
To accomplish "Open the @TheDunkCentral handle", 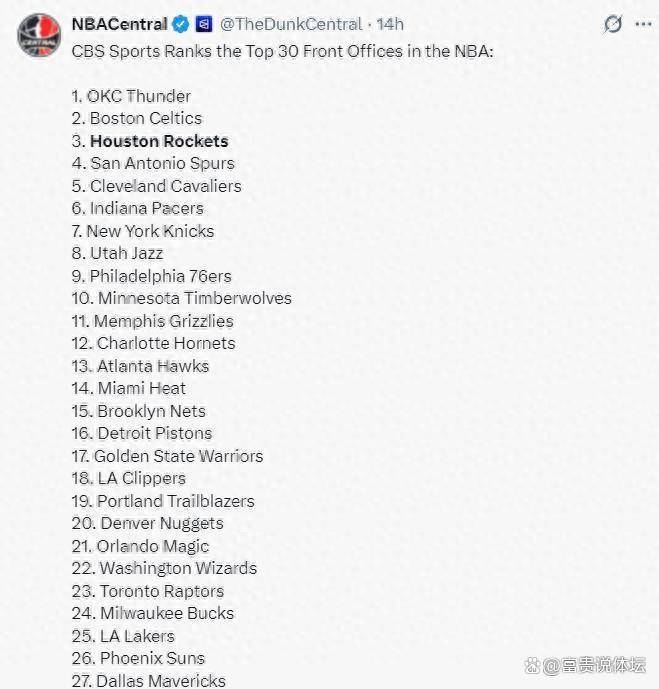I will coord(289,24).
